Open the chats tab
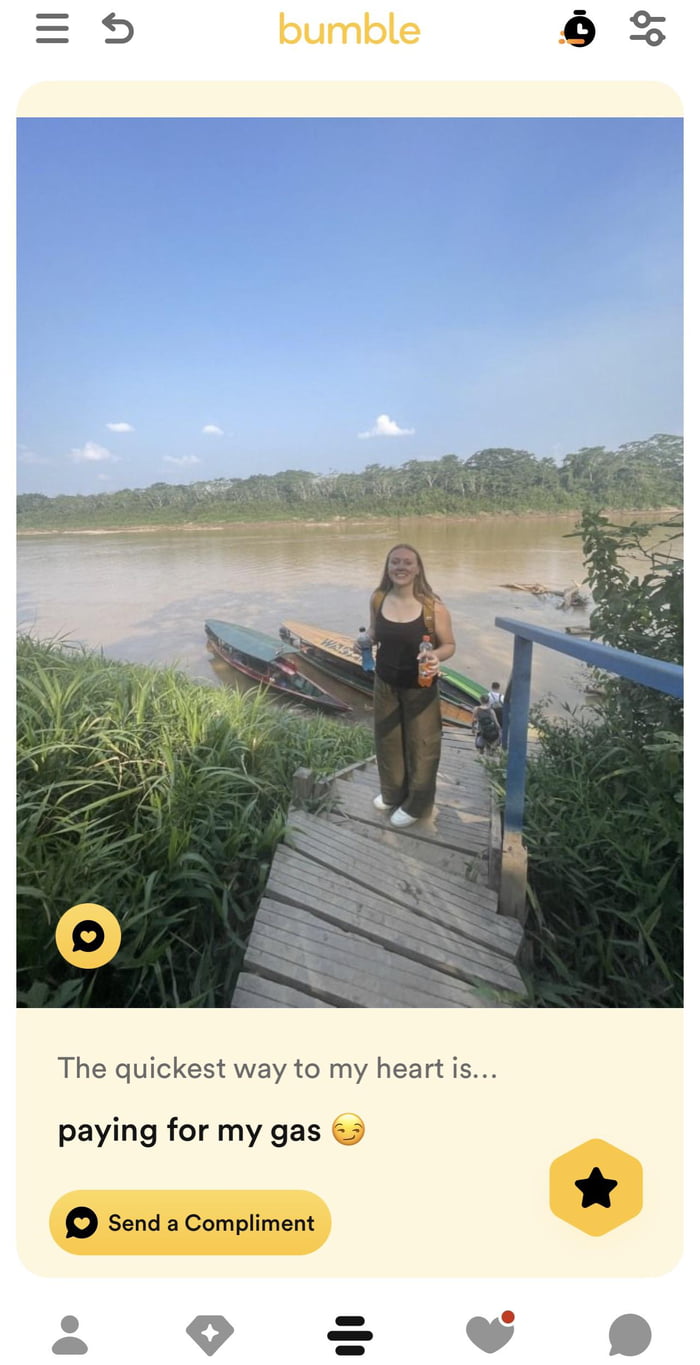Viewport: 700px width, 1365px height. [630, 1334]
